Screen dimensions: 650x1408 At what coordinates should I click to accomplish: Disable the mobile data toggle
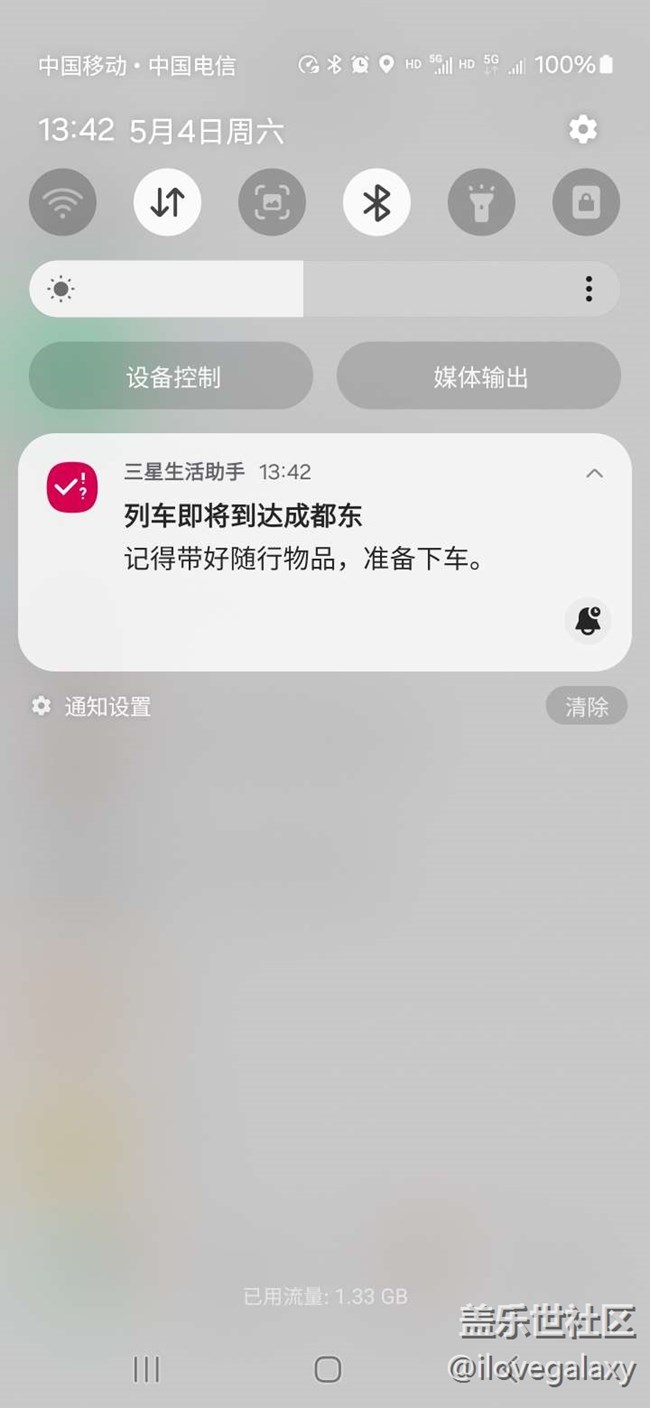[167, 202]
